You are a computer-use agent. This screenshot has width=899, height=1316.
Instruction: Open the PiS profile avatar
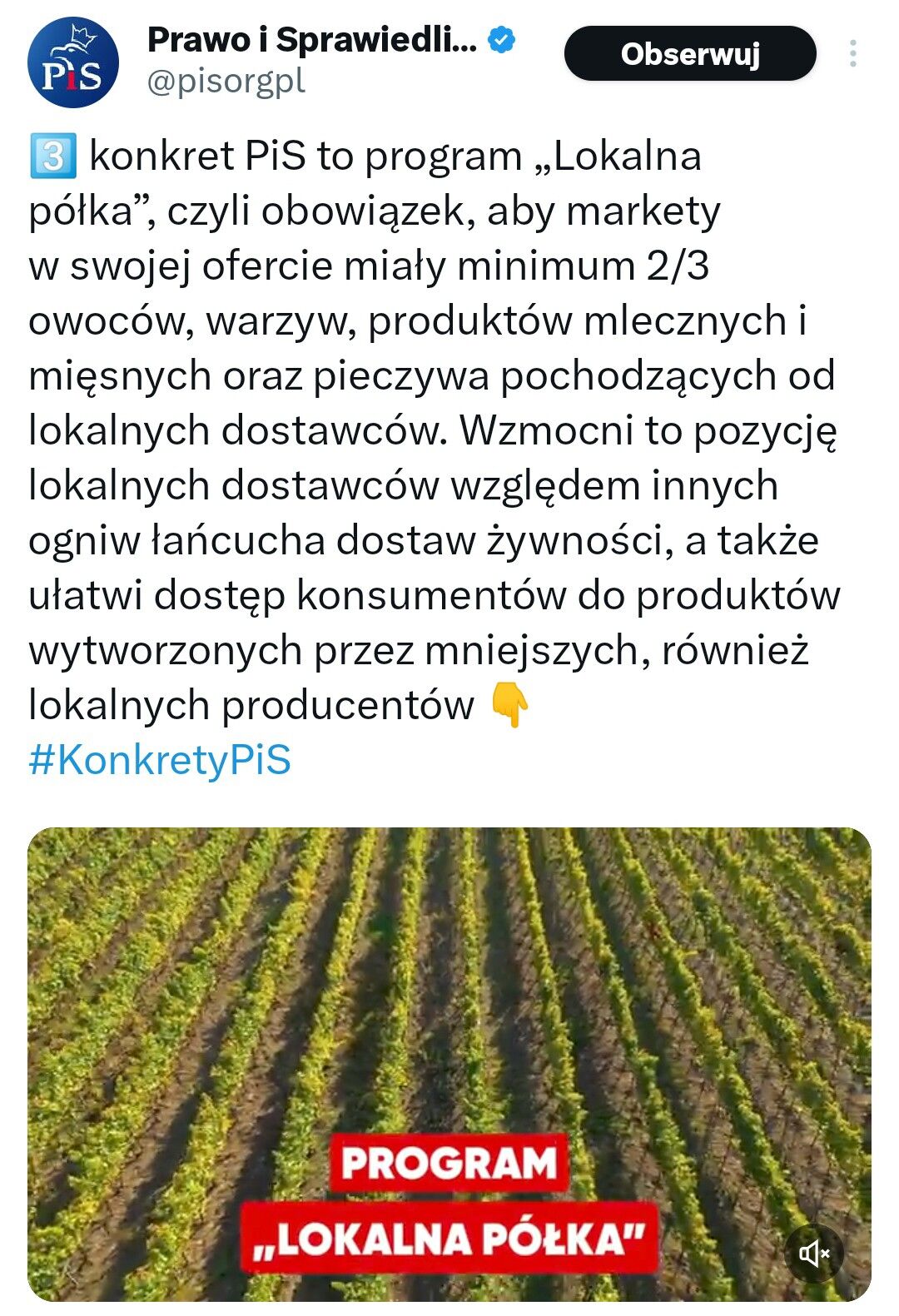(x=73, y=62)
